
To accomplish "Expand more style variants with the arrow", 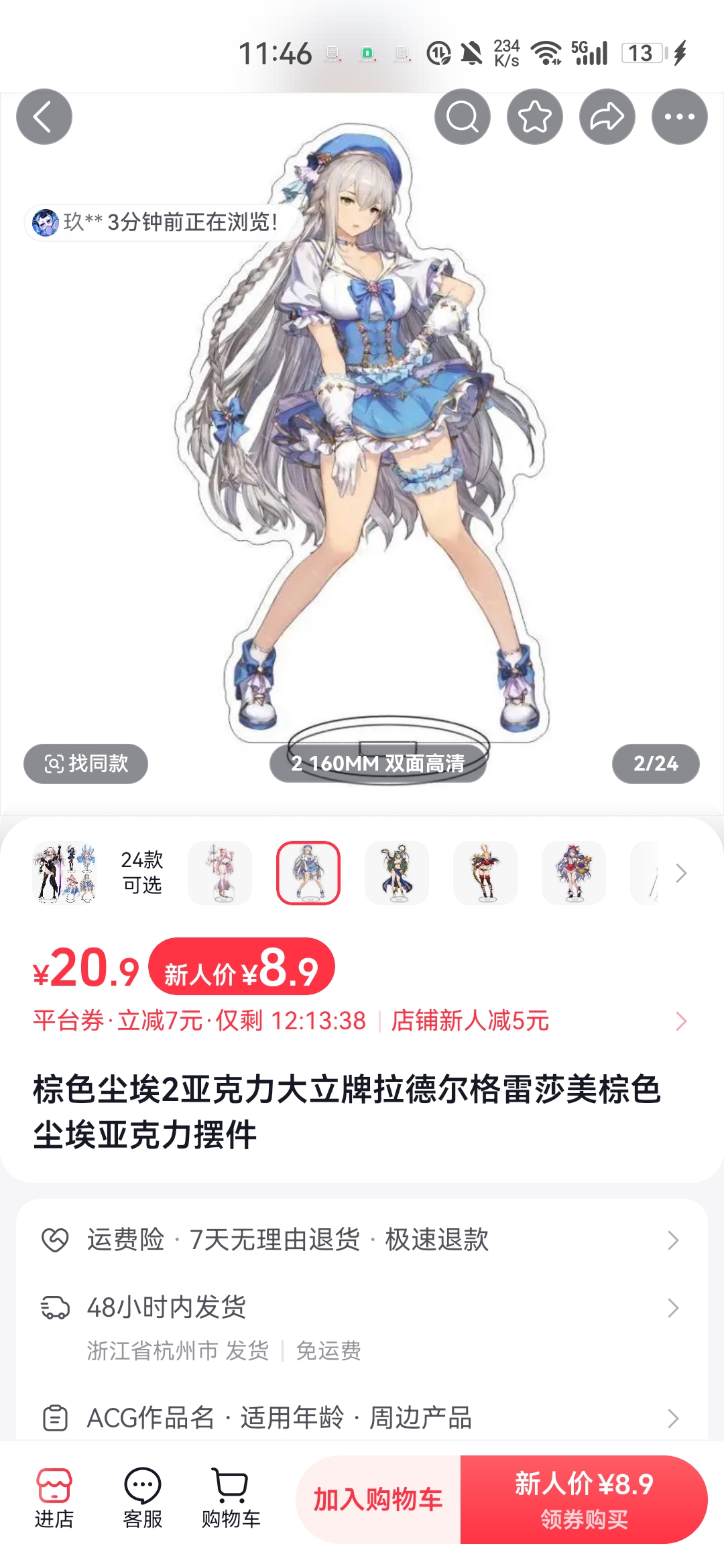I will 681,872.
